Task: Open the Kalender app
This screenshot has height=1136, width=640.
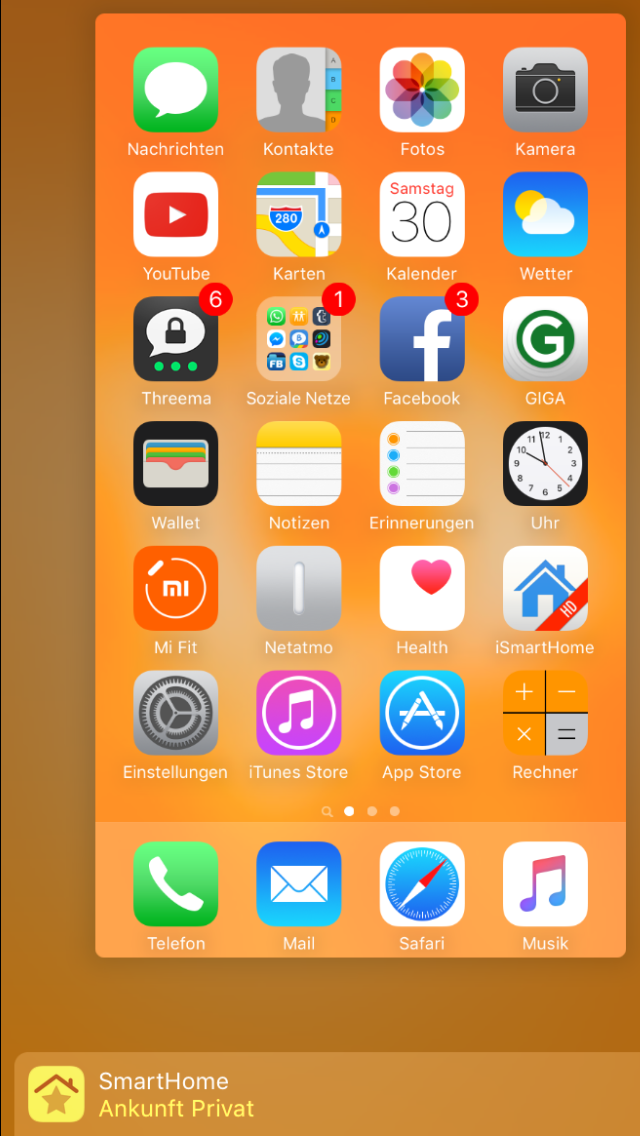Action: click(x=422, y=214)
